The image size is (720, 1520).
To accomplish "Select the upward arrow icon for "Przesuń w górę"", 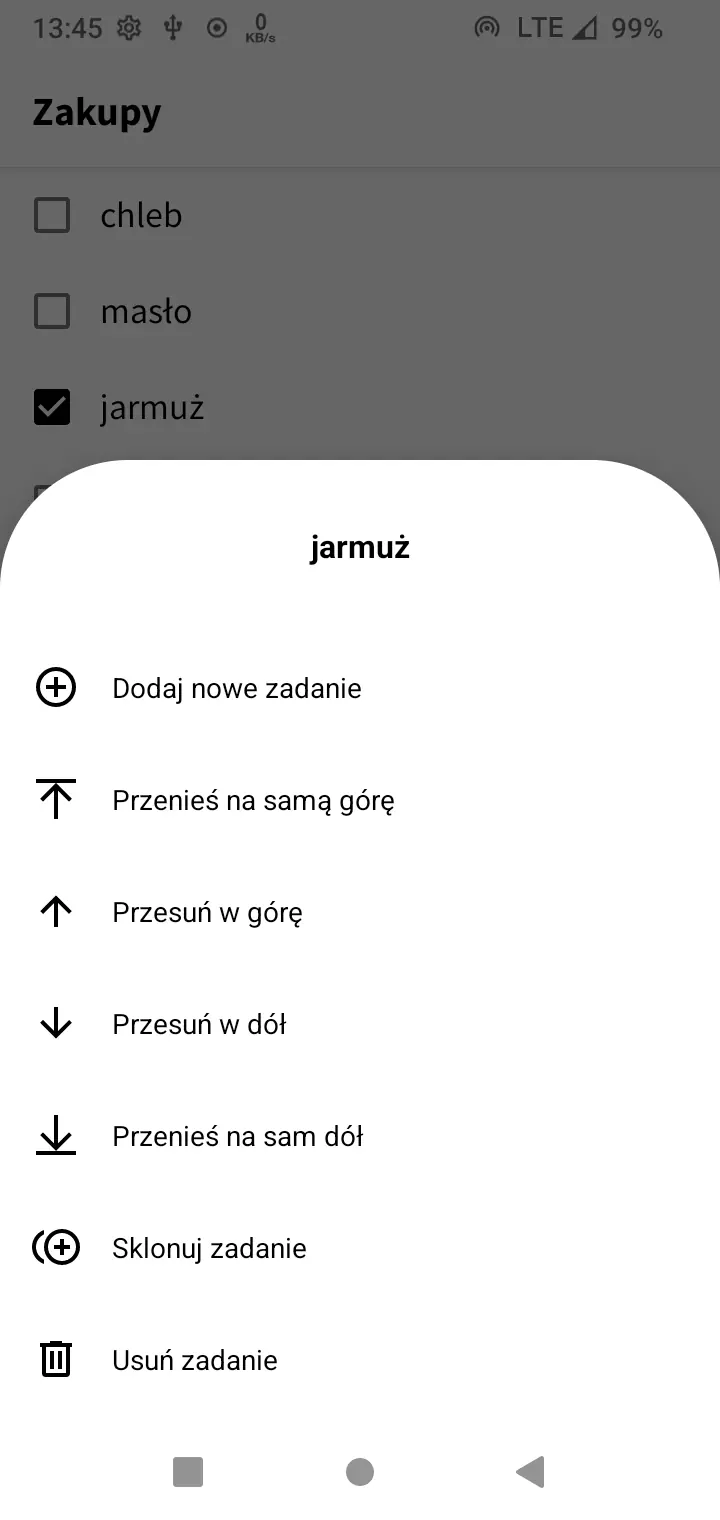I will coord(57,911).
